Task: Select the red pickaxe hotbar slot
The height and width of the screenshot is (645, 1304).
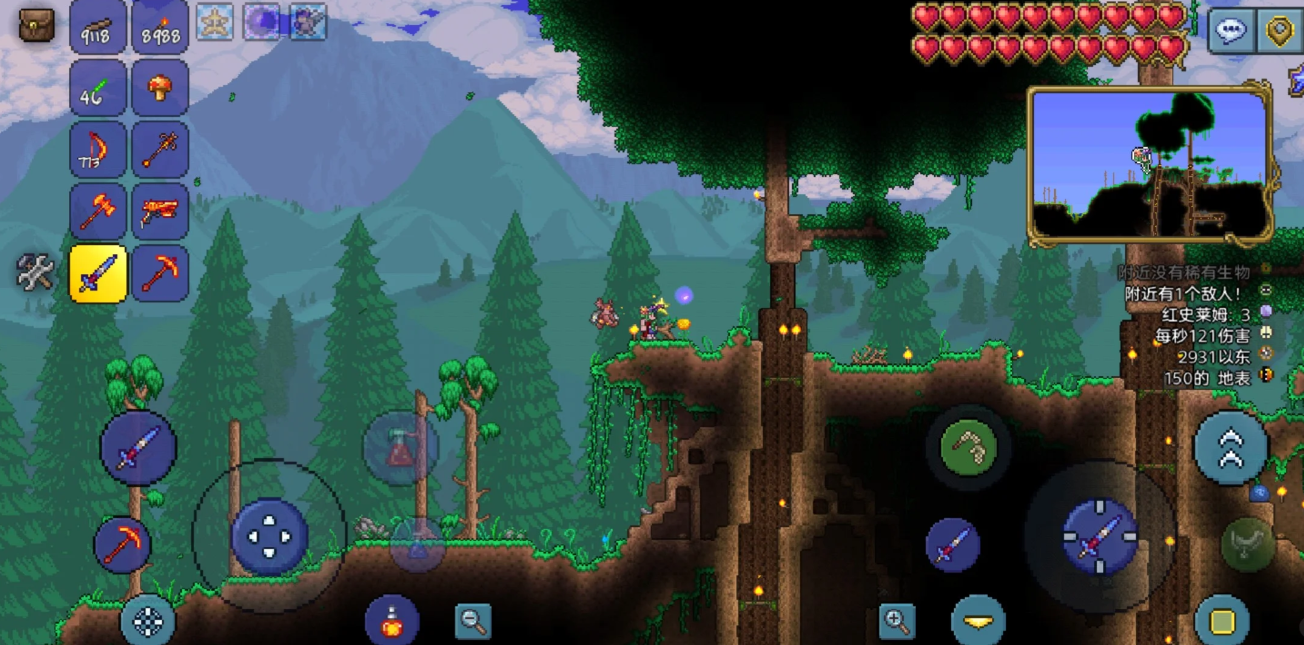Action: point(160,273)
